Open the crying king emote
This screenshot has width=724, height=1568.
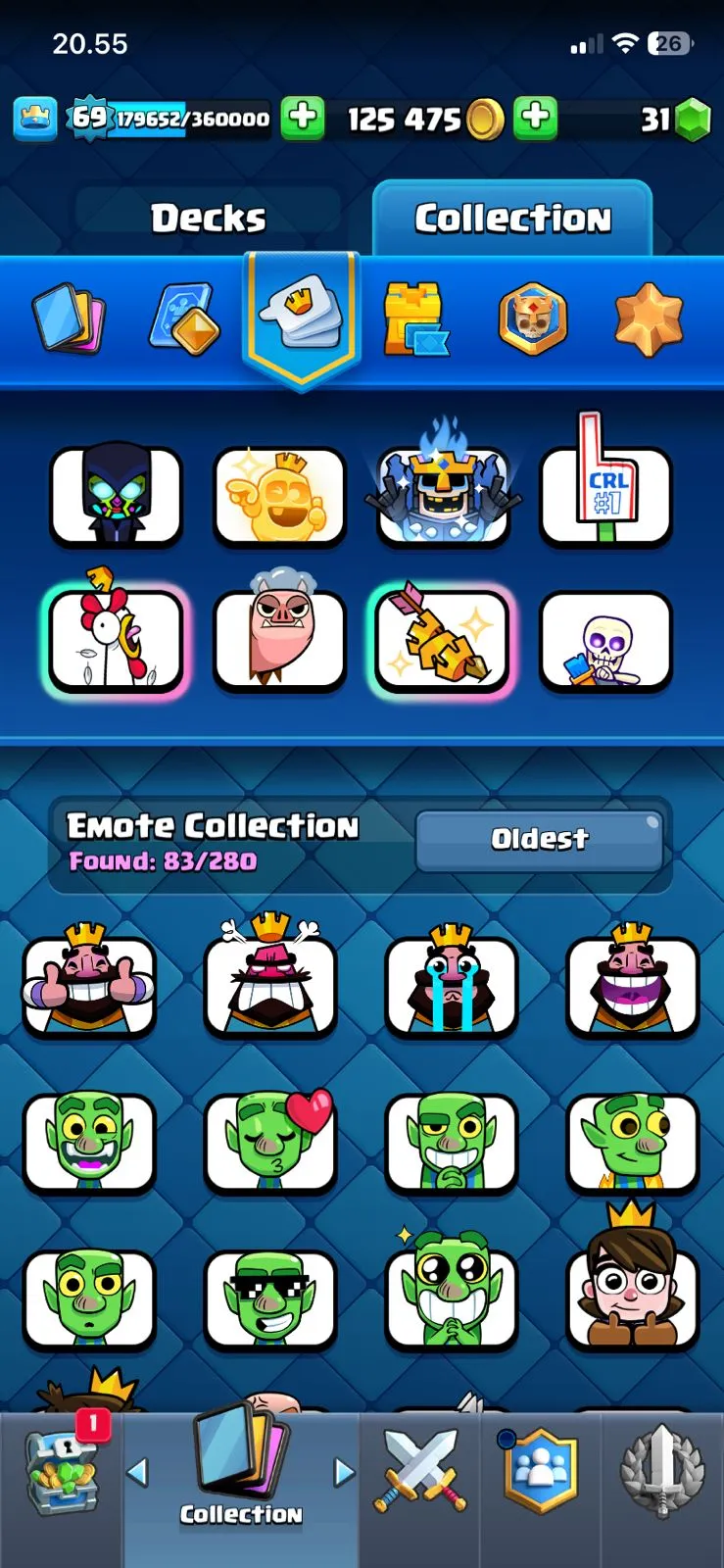pyautogui.click(x=451, y=985)
